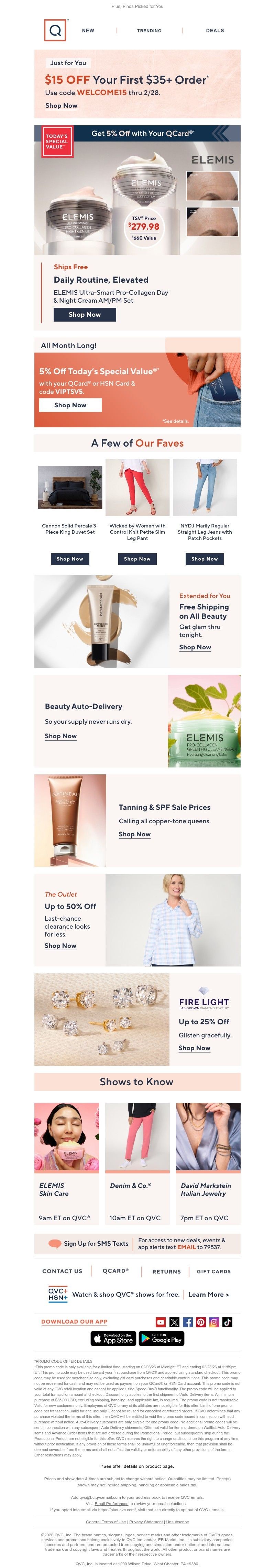Shop the ELEMIS Pro-Collagen set
This screenshot has height=1568, width=275.
point(84,315)
